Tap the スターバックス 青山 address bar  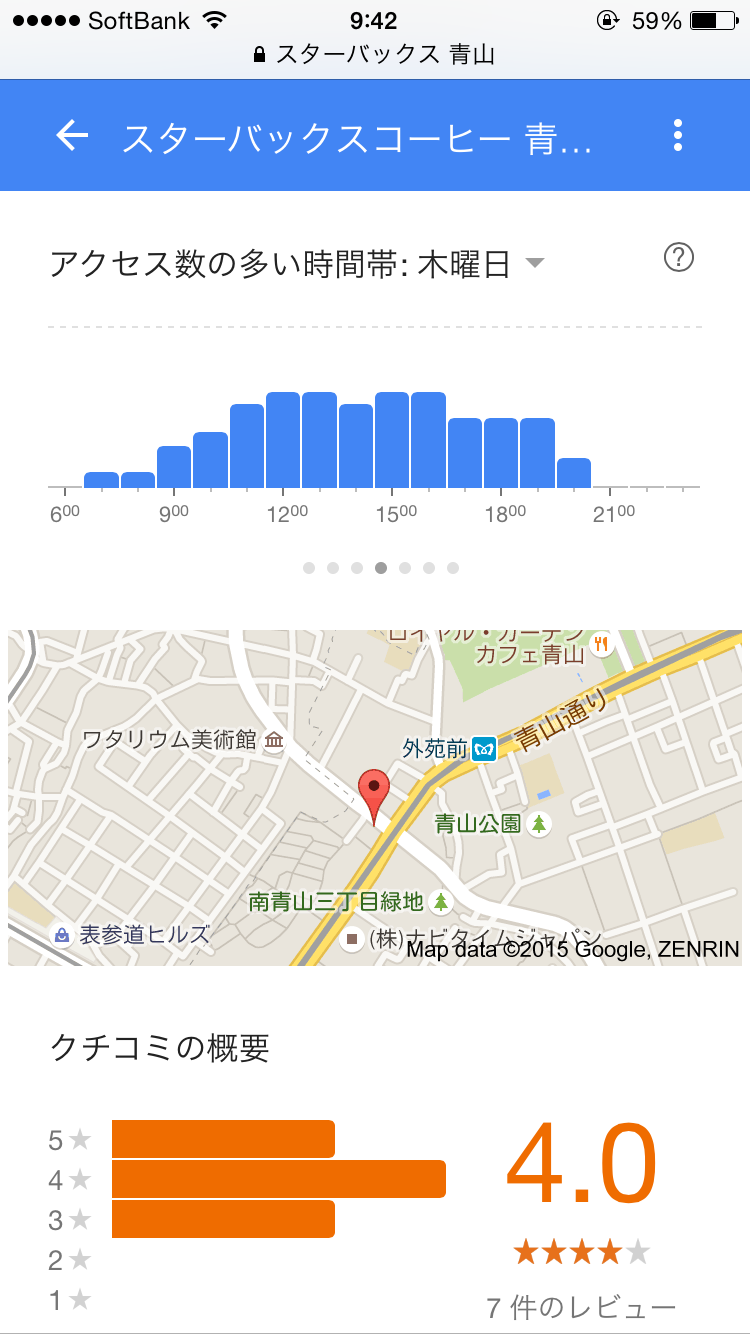coord(375,54)
